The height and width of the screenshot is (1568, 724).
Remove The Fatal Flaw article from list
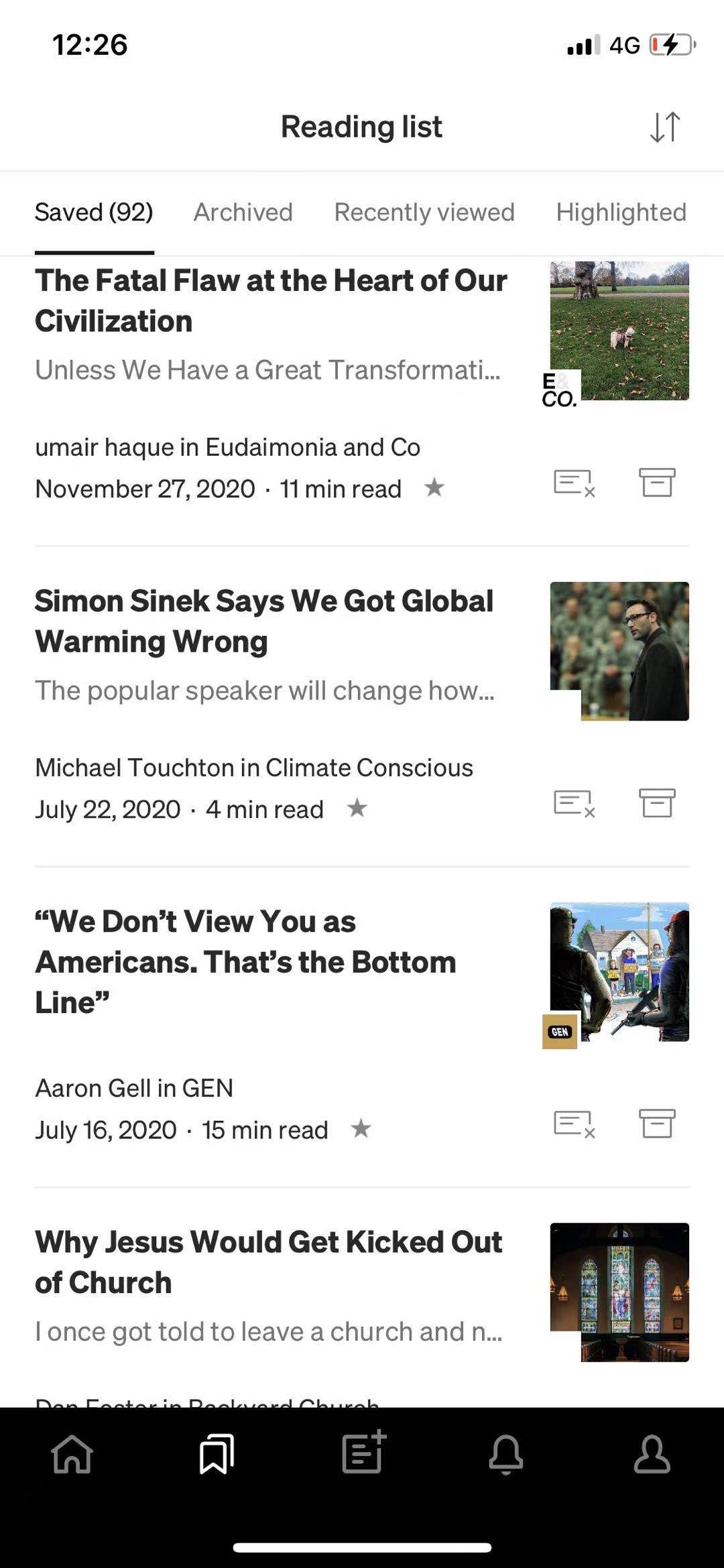click(x=574, y=483)
